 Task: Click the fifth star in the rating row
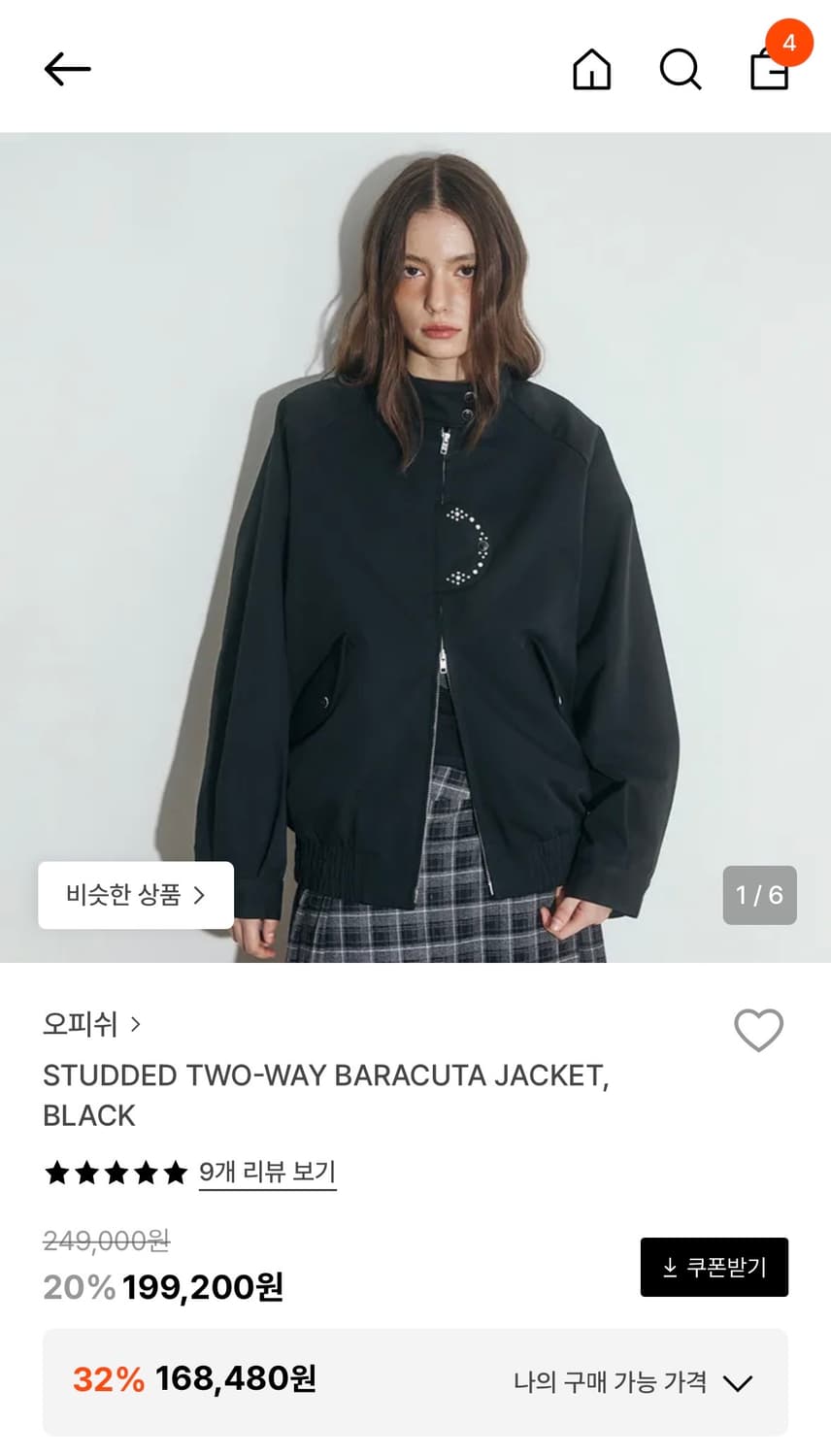[175, 1172]
